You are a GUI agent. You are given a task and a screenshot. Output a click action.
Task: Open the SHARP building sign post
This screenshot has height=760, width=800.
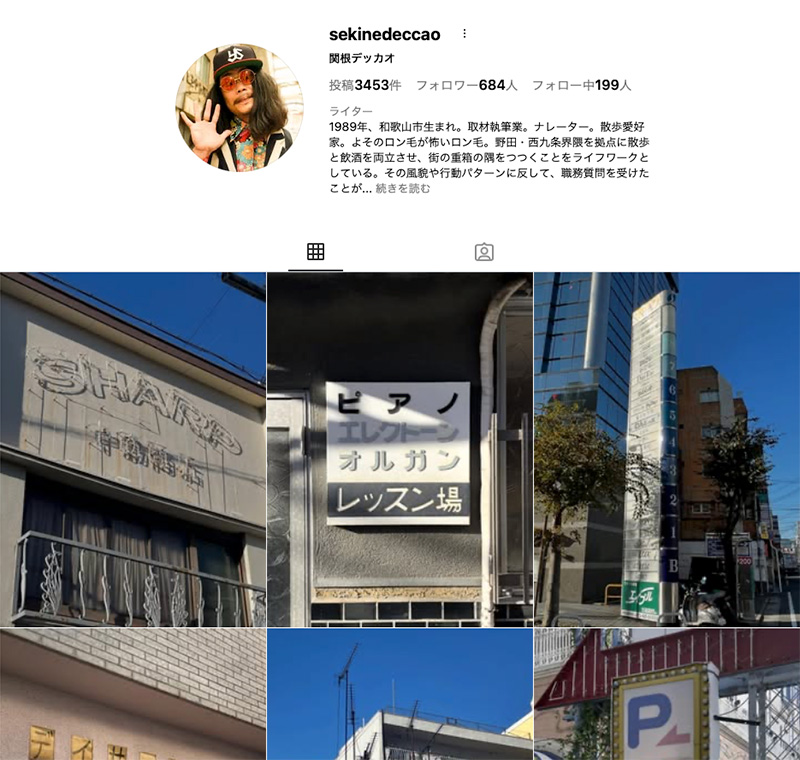[133, 449]
